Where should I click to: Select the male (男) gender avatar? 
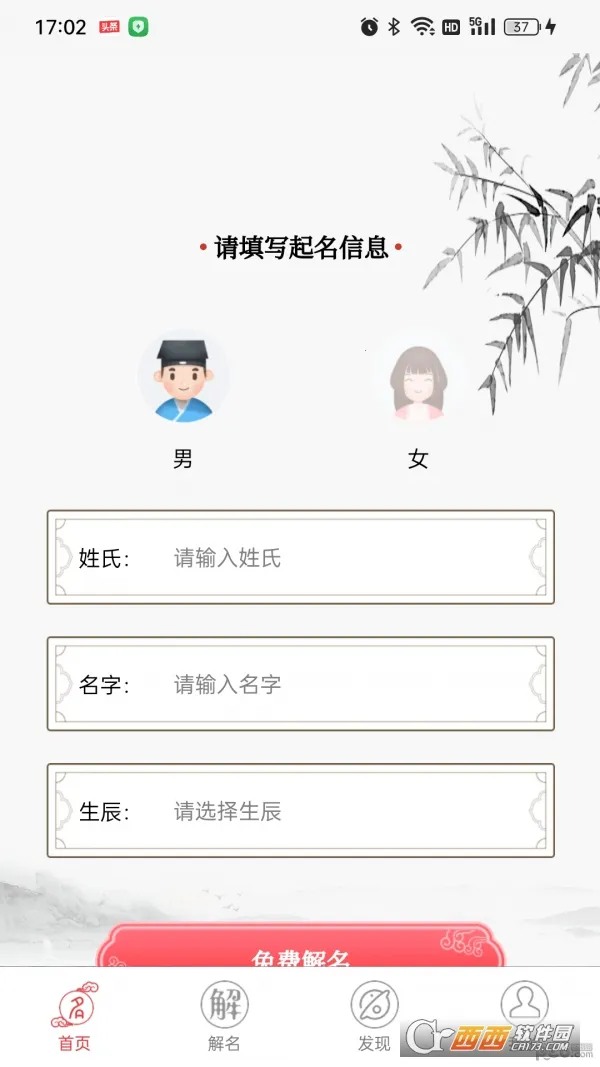(x=183, y=380)
